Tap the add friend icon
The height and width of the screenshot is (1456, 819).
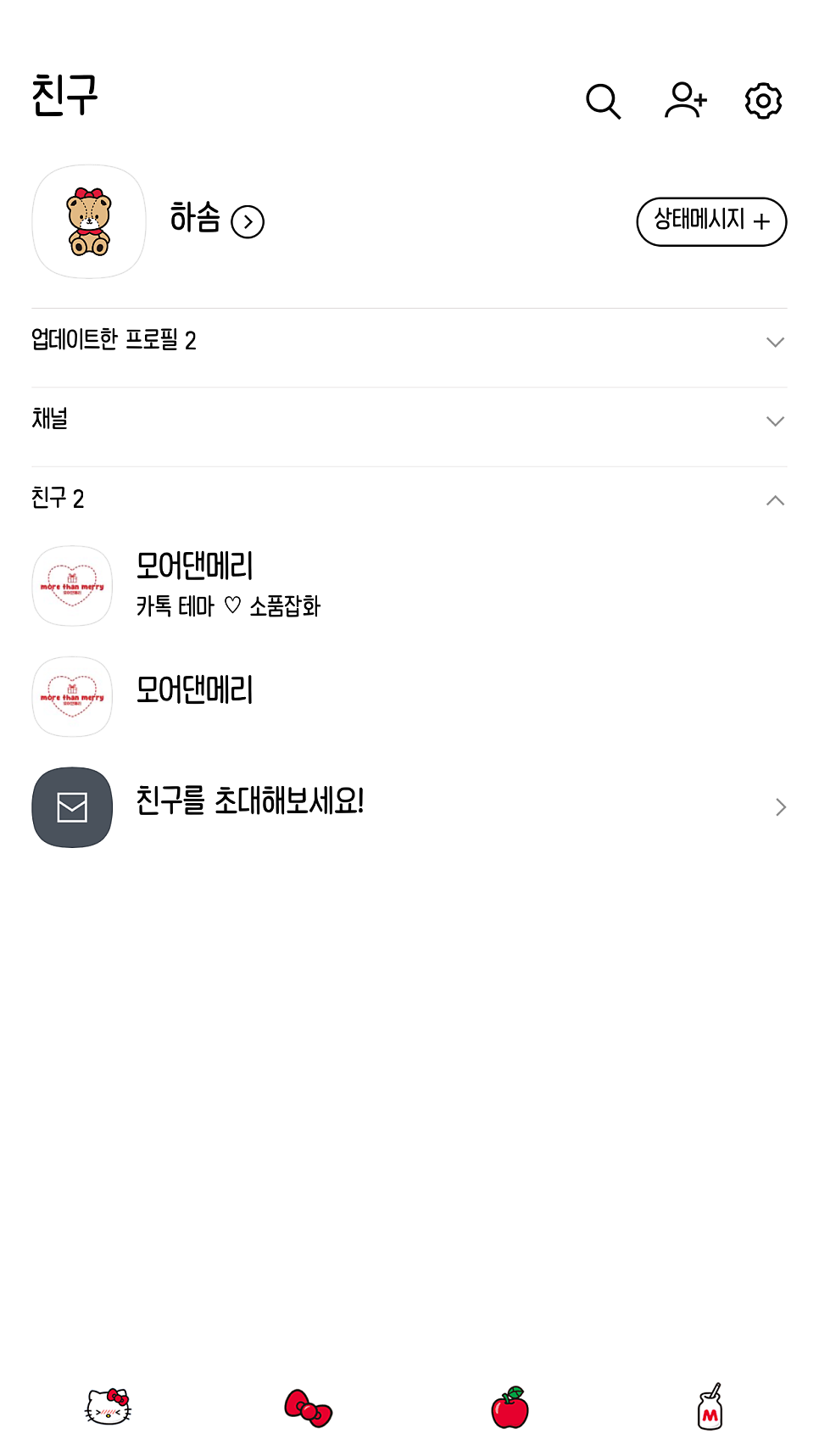[685, 101]
